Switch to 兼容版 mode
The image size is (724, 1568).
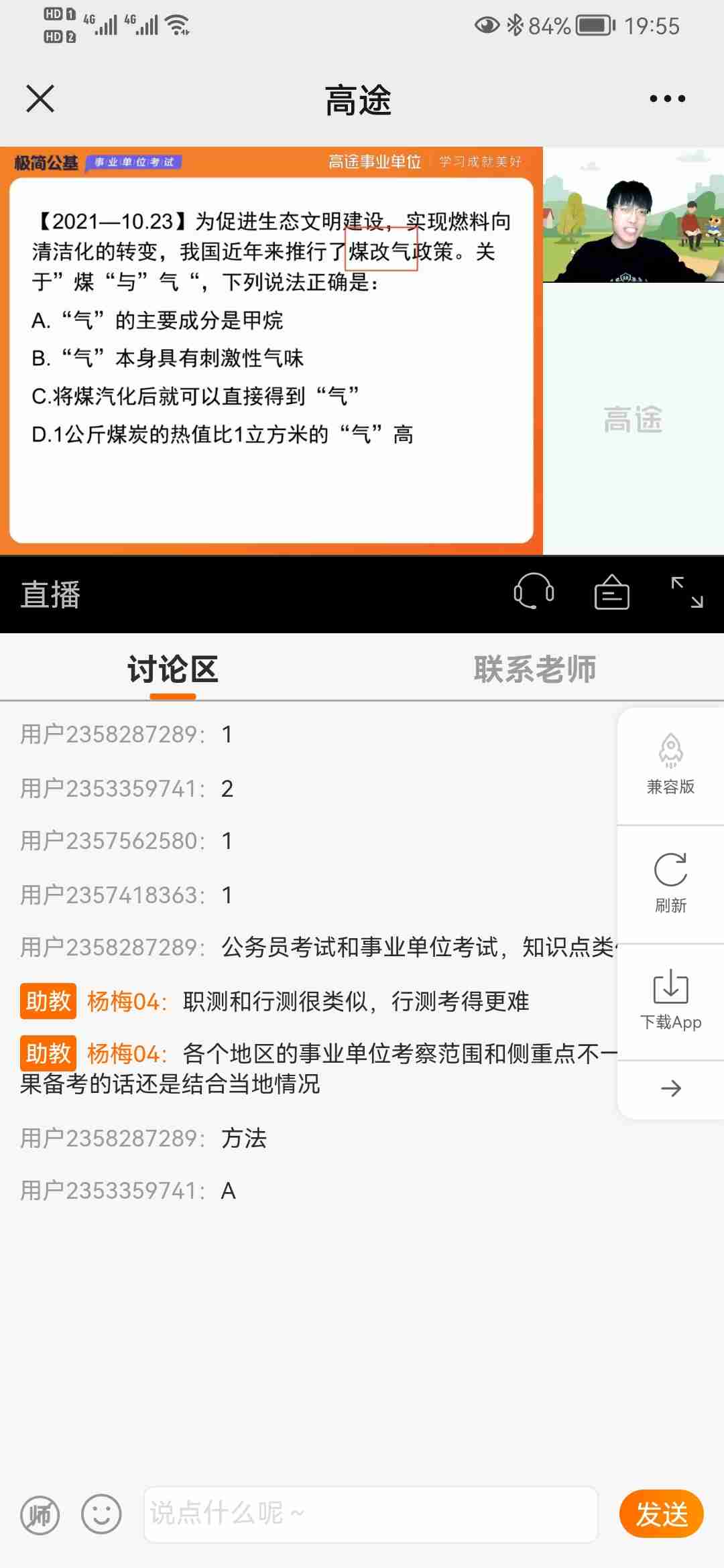click(670, 765)
